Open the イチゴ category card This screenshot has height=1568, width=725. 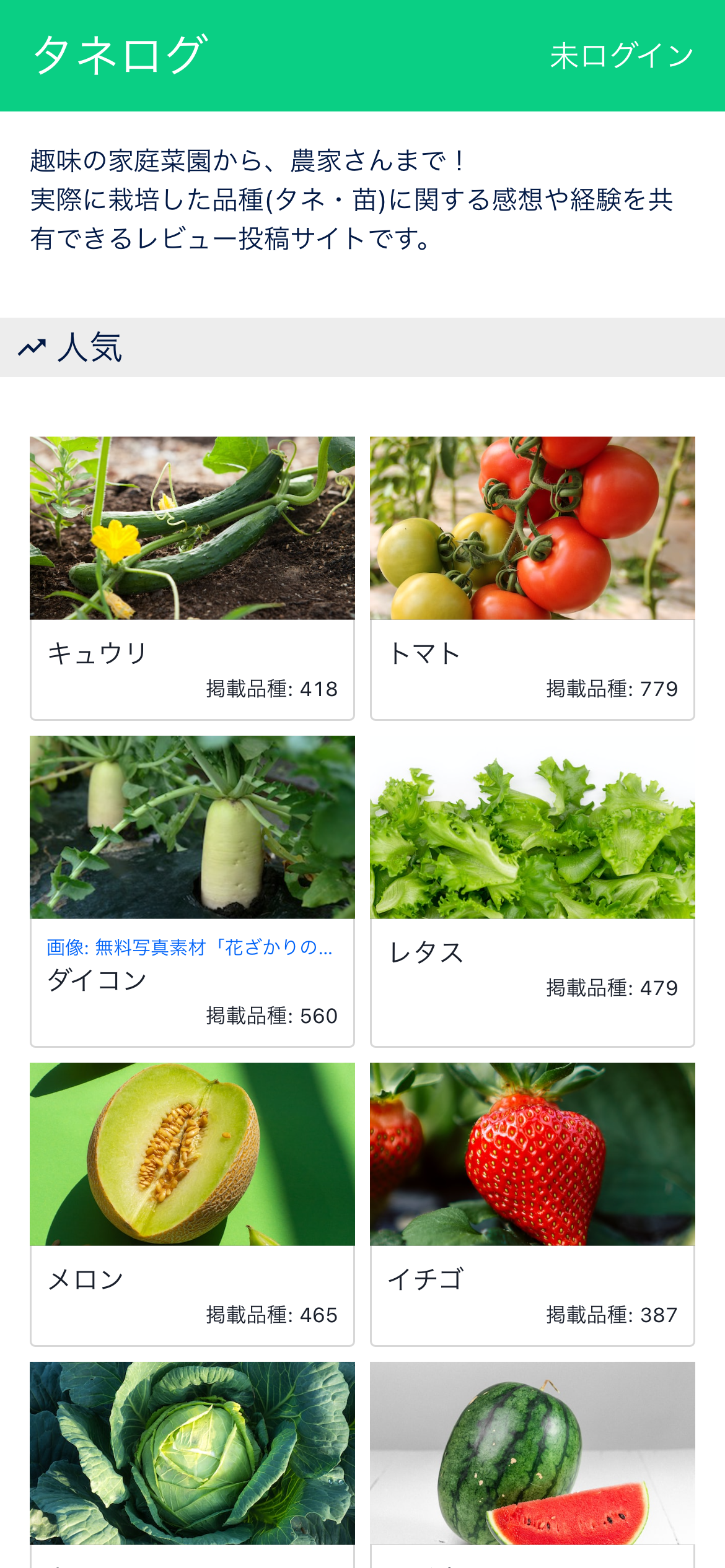click(532, 1204)
